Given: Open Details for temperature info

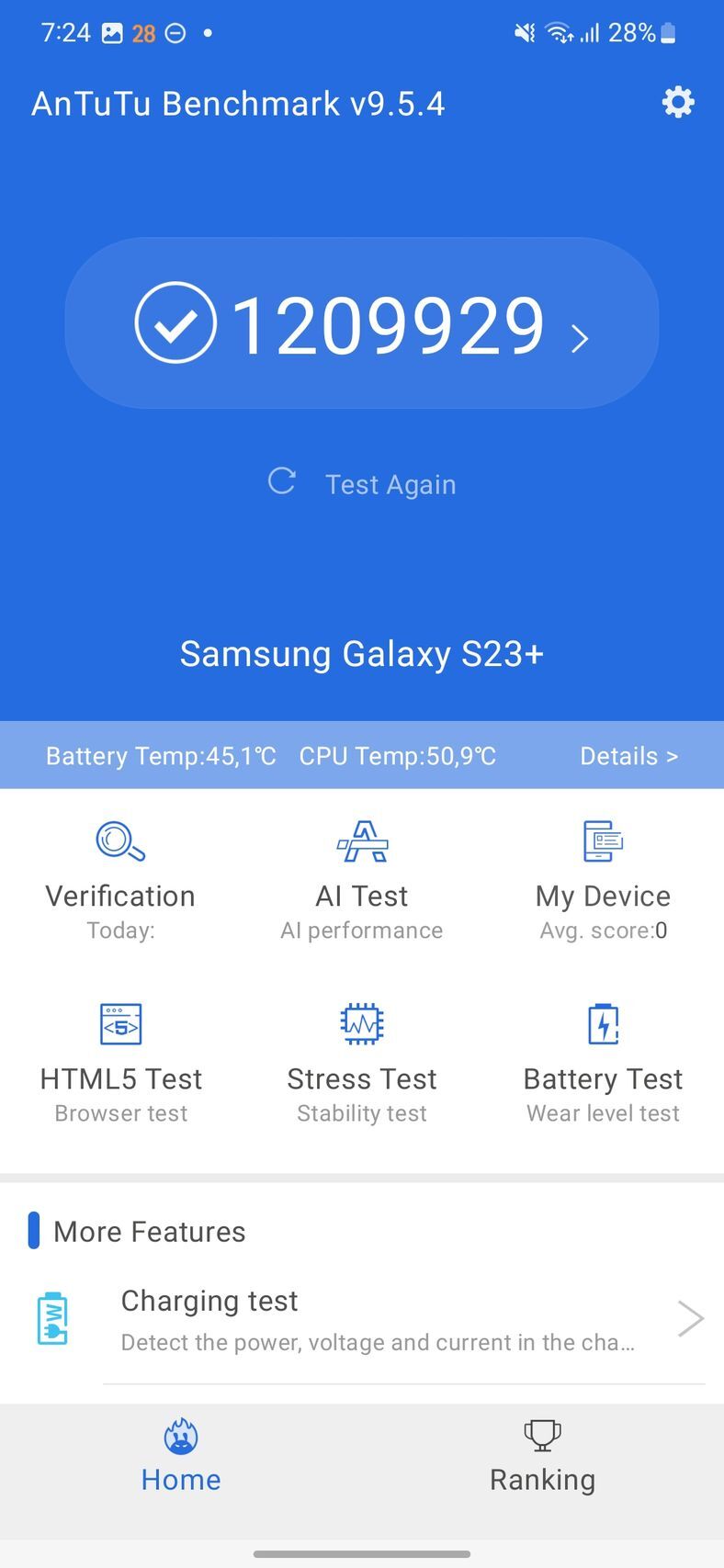Looking at the screenshot, I should [628, 755].
